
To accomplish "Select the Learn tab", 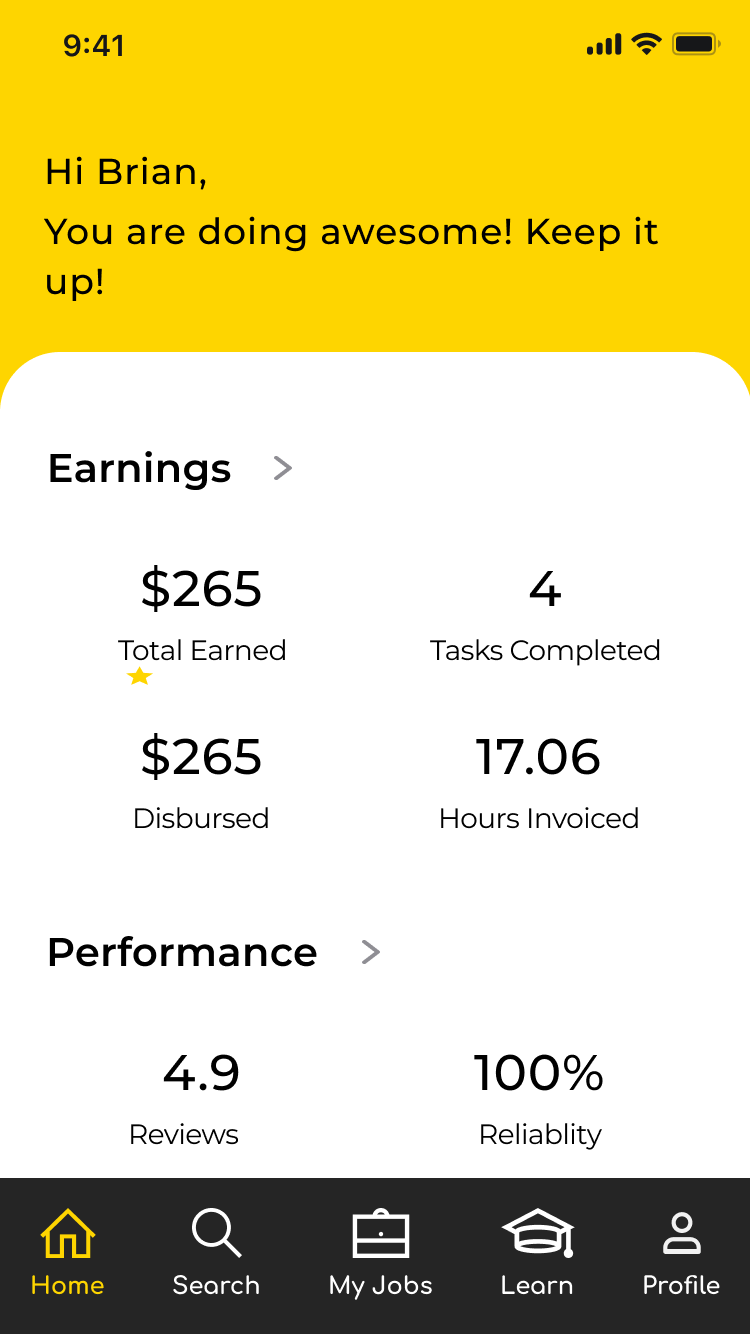I will 537,1252.
